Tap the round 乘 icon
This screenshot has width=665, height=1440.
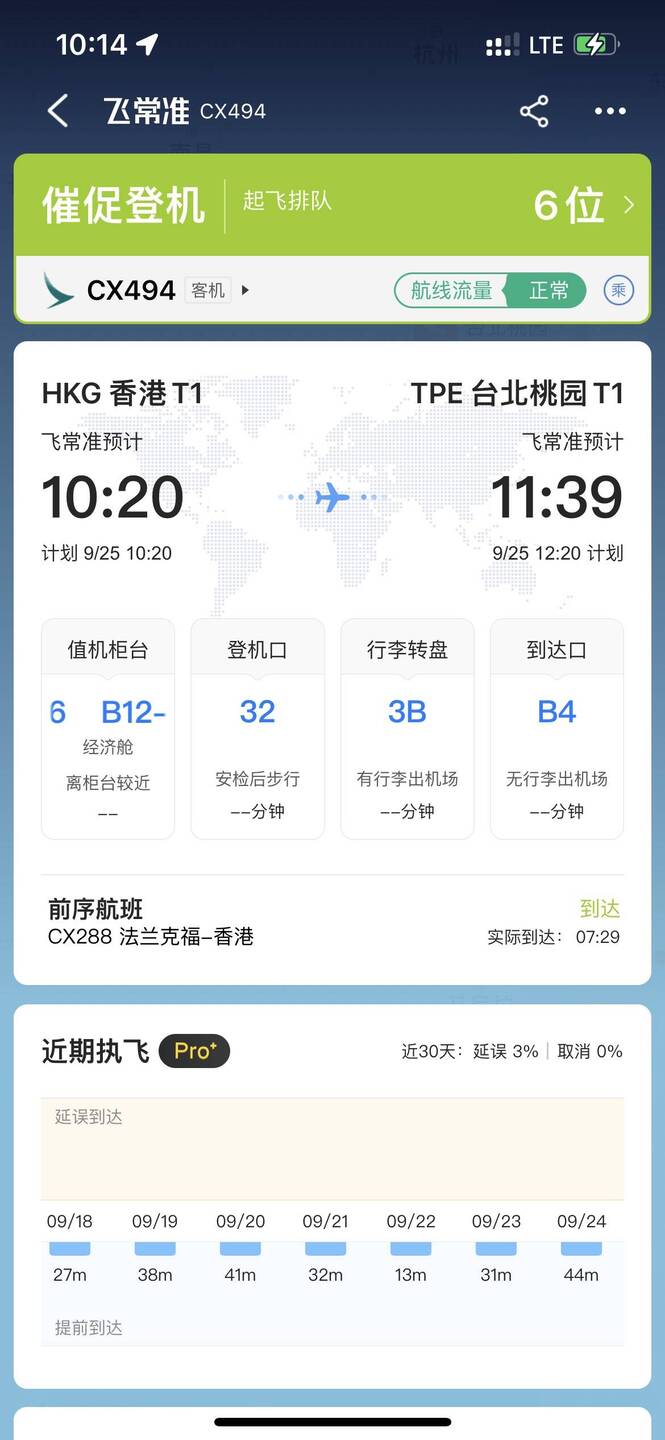click(619, 291)
